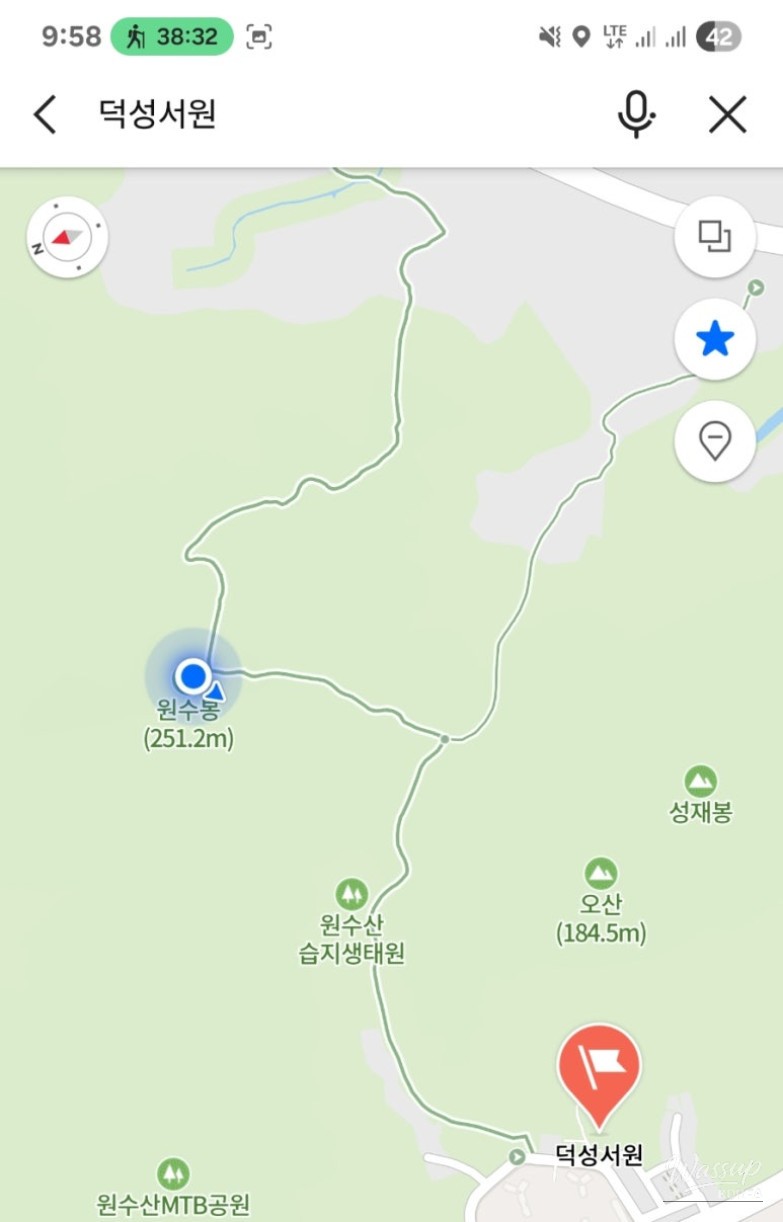The height and width of the screenshot is (1222, 783).
Task: Select the 원수산MTB공원 map marker
Action: click(174, 1173)
